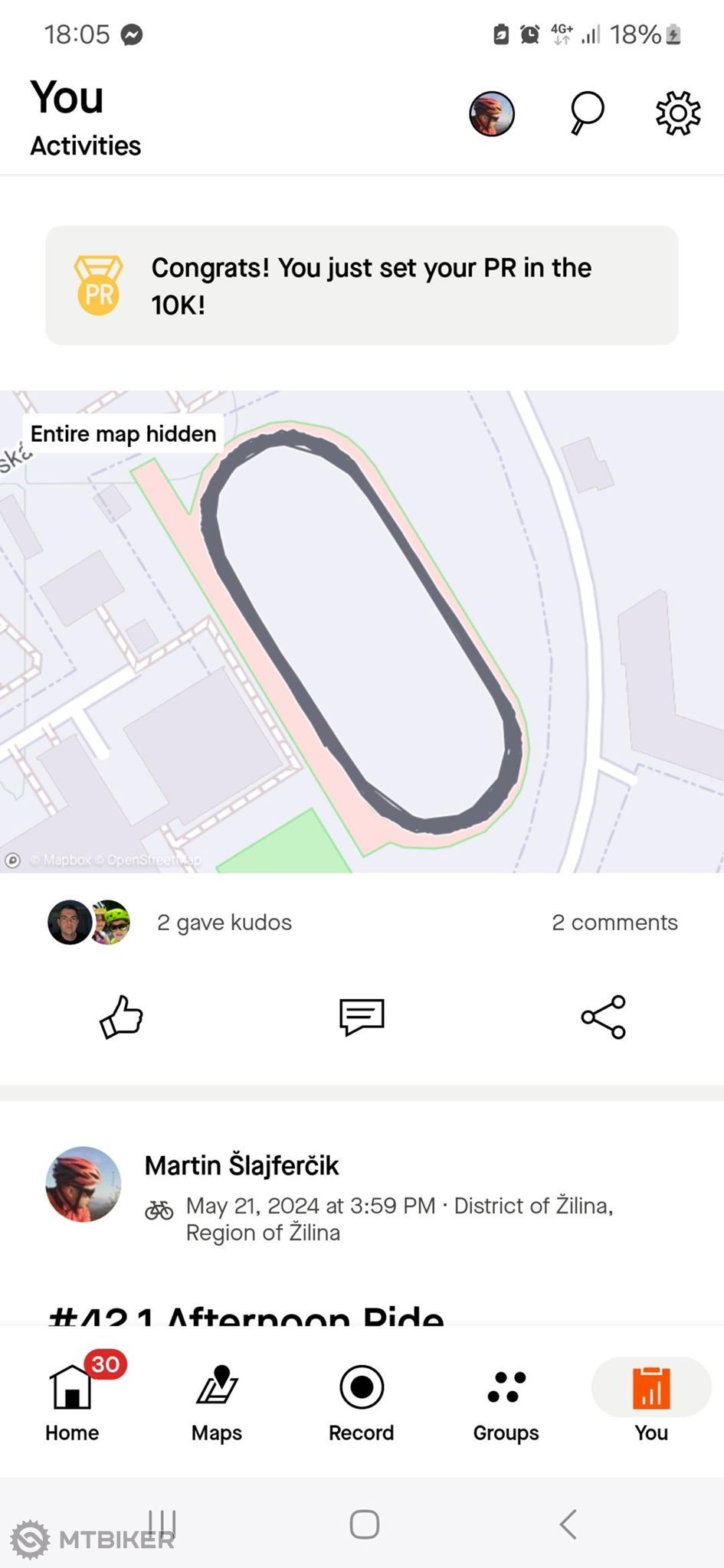Open the 10K PR congratulations banner

coord(362,286)
